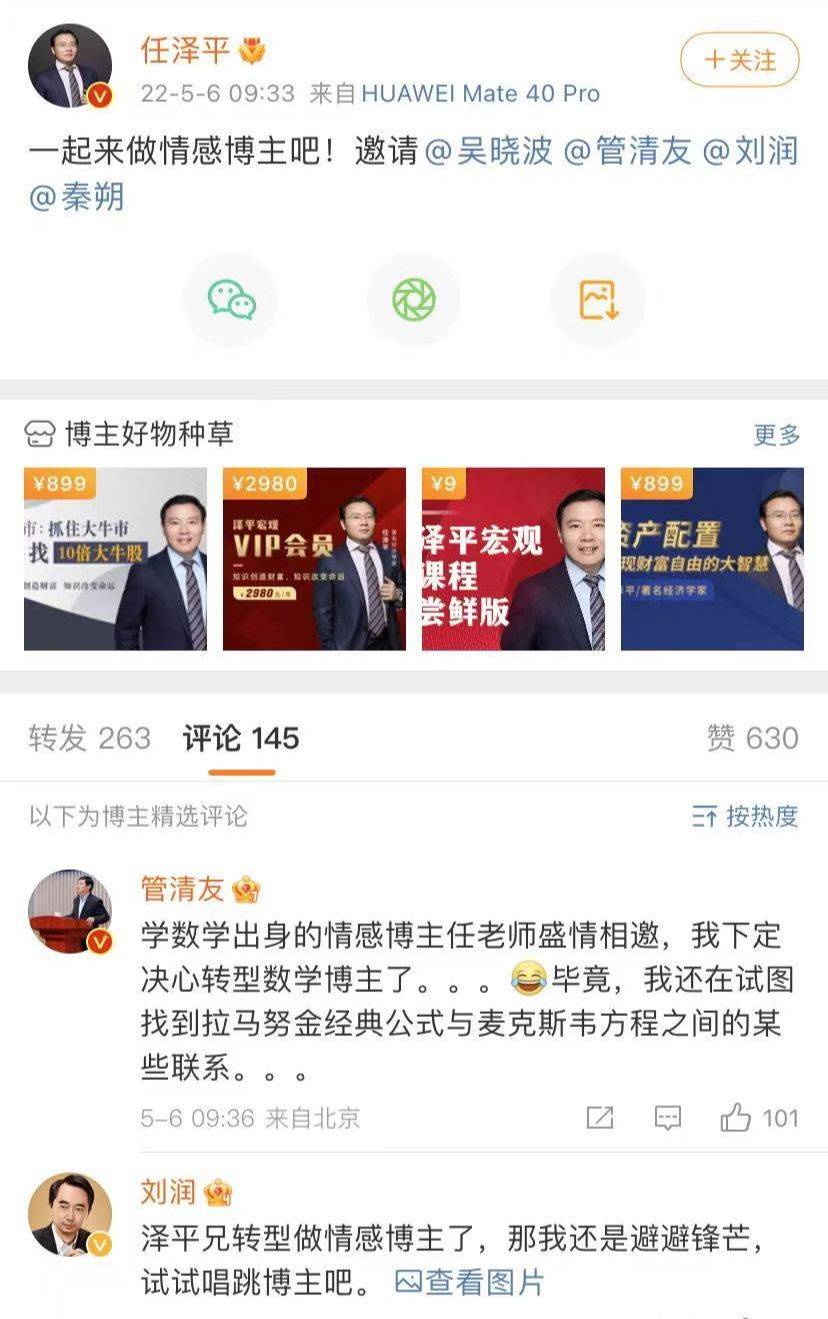828x1319 pixels.
Task: Show the 赞 630 likes list
Action: 752,738
